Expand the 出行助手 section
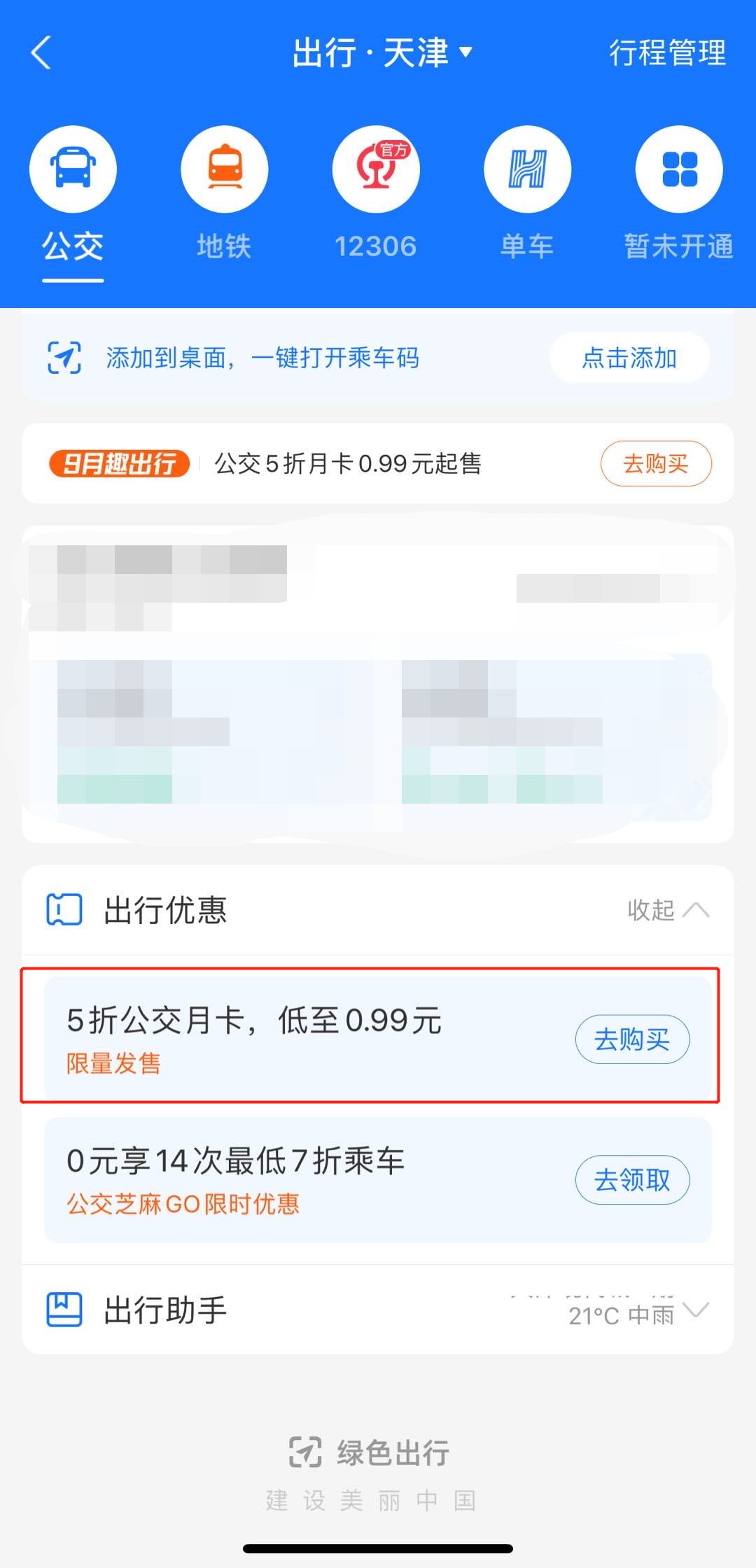Screen dimensions: 756x1568 point(696,1310)
